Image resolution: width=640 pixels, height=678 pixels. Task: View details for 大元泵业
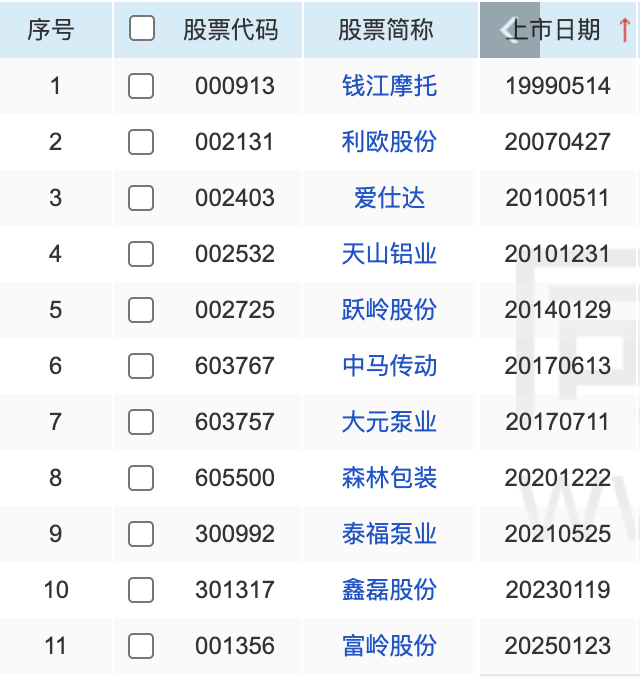(x=389, y=422)
